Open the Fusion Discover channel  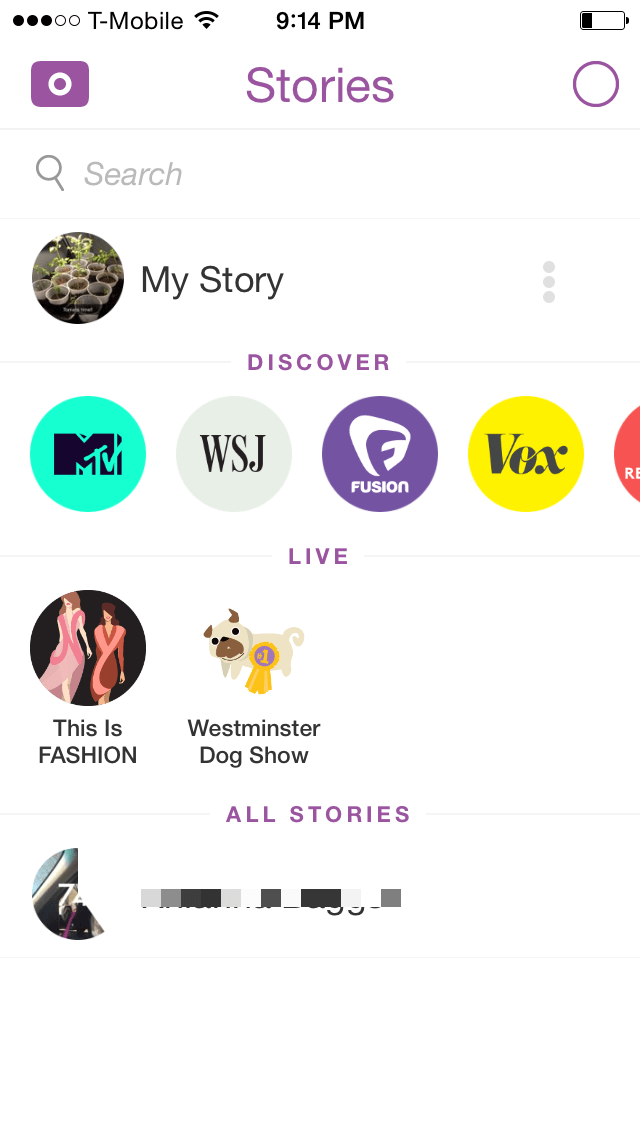click(380, 454)
